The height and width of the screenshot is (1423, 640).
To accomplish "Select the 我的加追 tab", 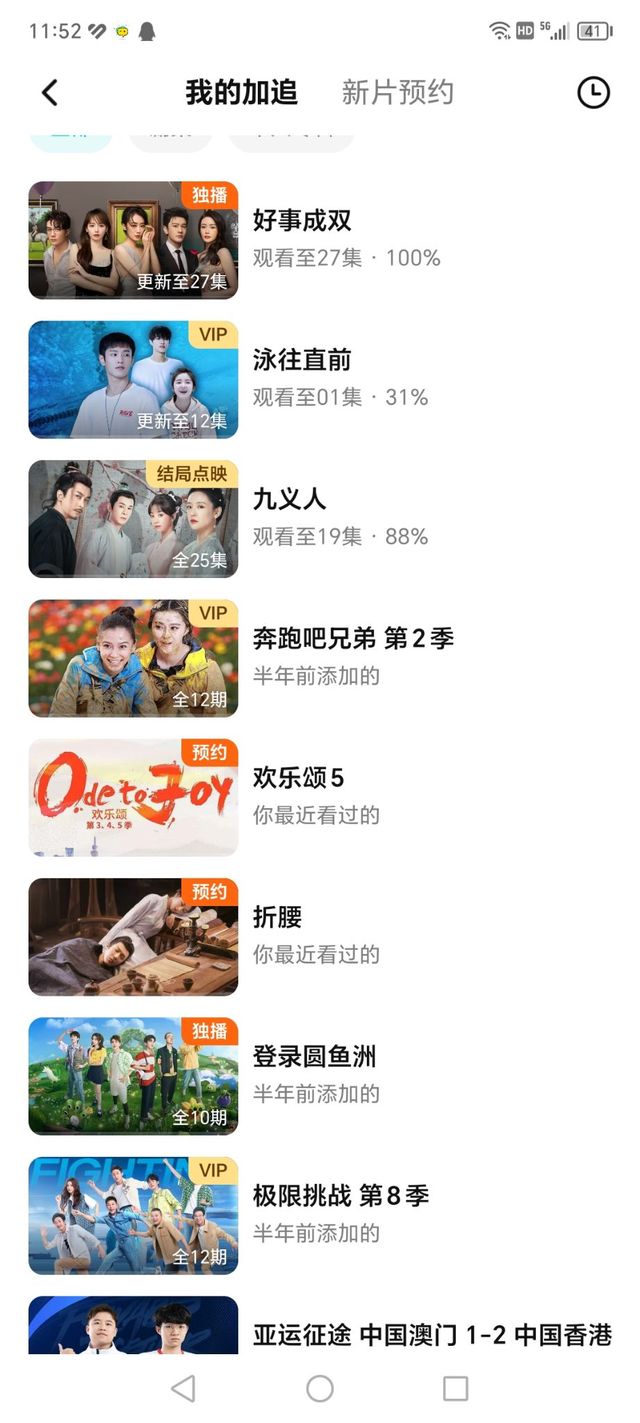I will click(x=241, y=93).
